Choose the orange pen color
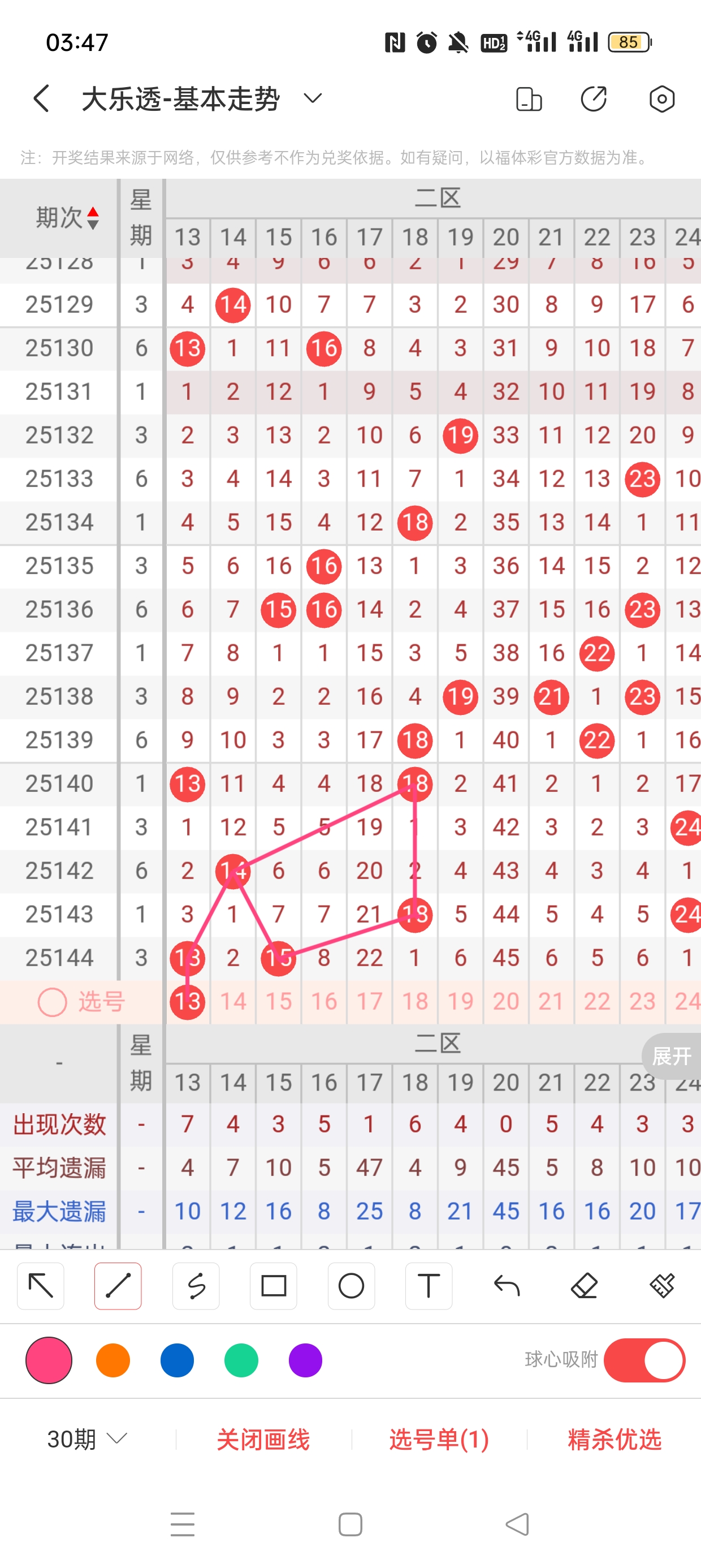The width and height of the screenshot is (701, 1568). click(x=113, y=1360)
